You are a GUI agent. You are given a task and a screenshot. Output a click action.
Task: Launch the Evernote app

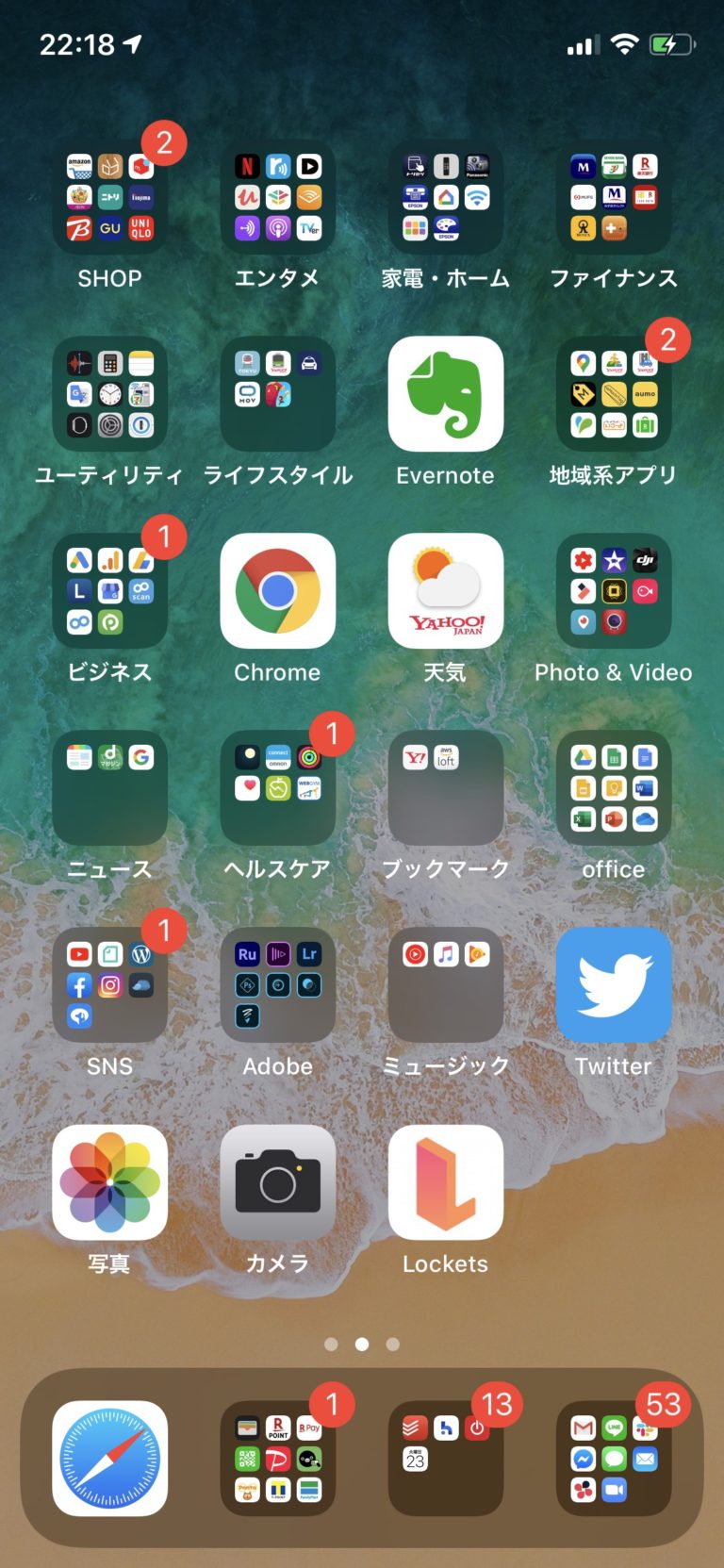coord(445,394)
